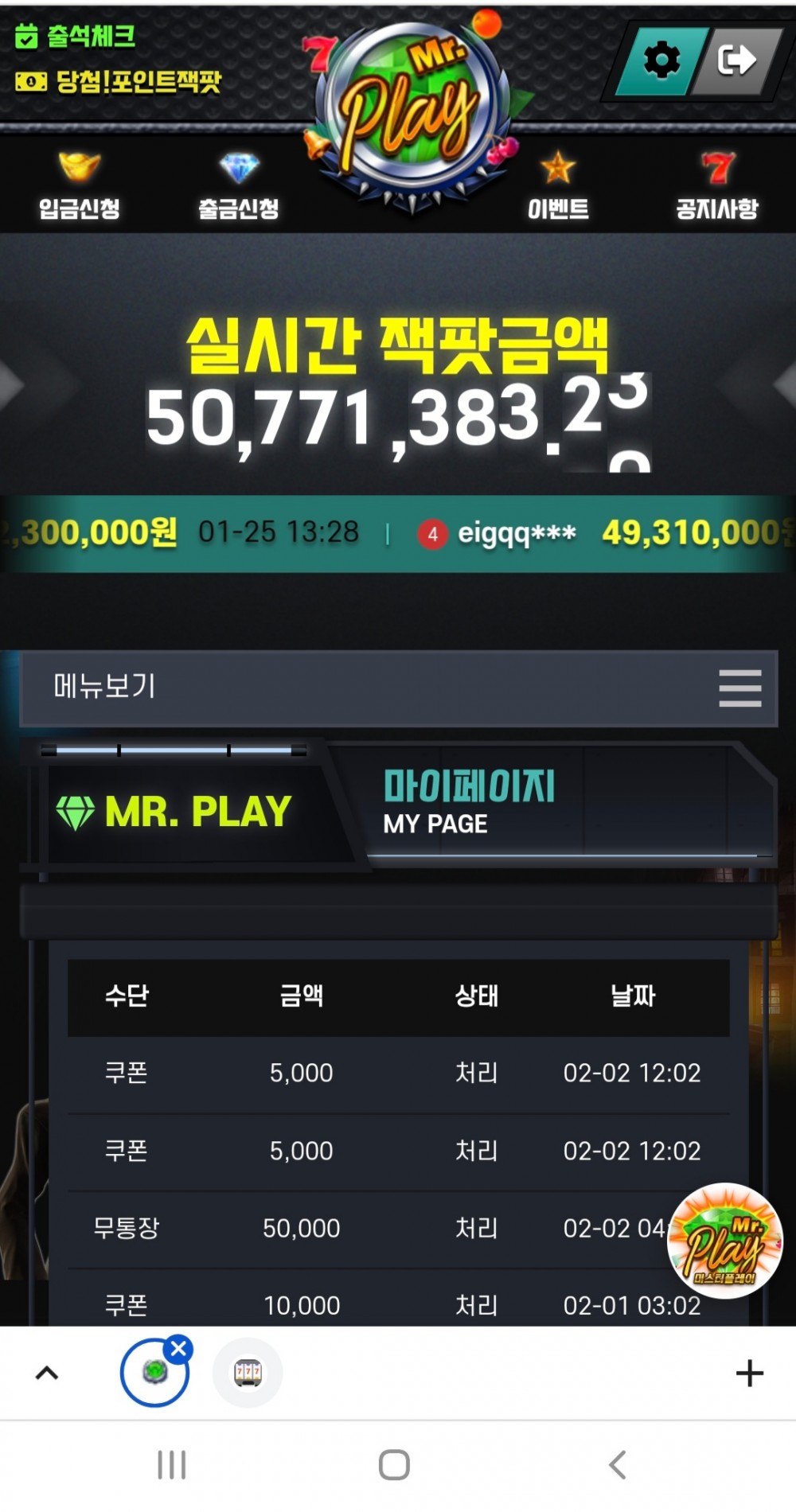Screen dimensions: 796x1512
Task: Open 출석체크 attendance check
Action: point(76,36)
